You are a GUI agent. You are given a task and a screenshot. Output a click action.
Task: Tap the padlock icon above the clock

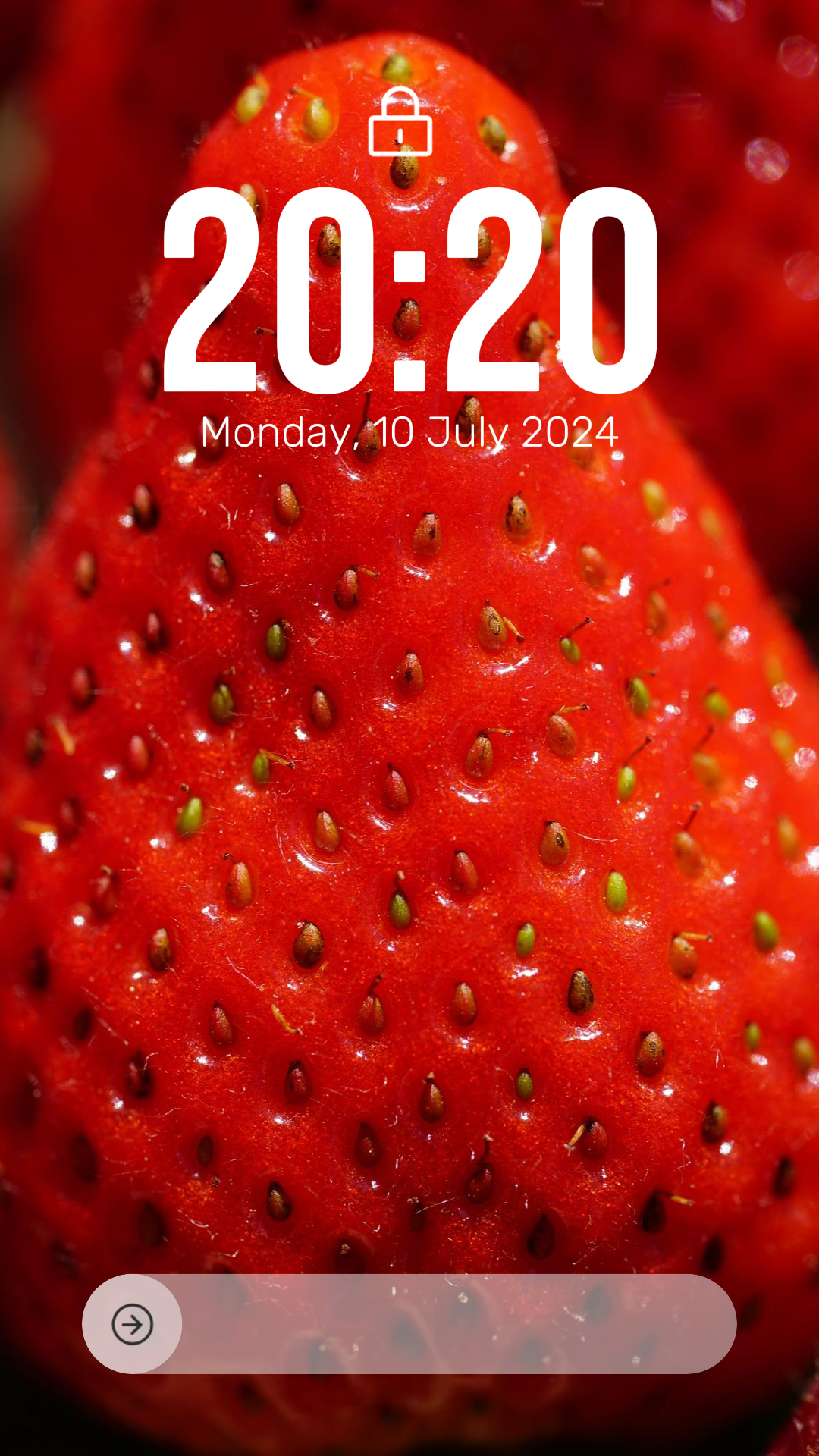(400, 121)
